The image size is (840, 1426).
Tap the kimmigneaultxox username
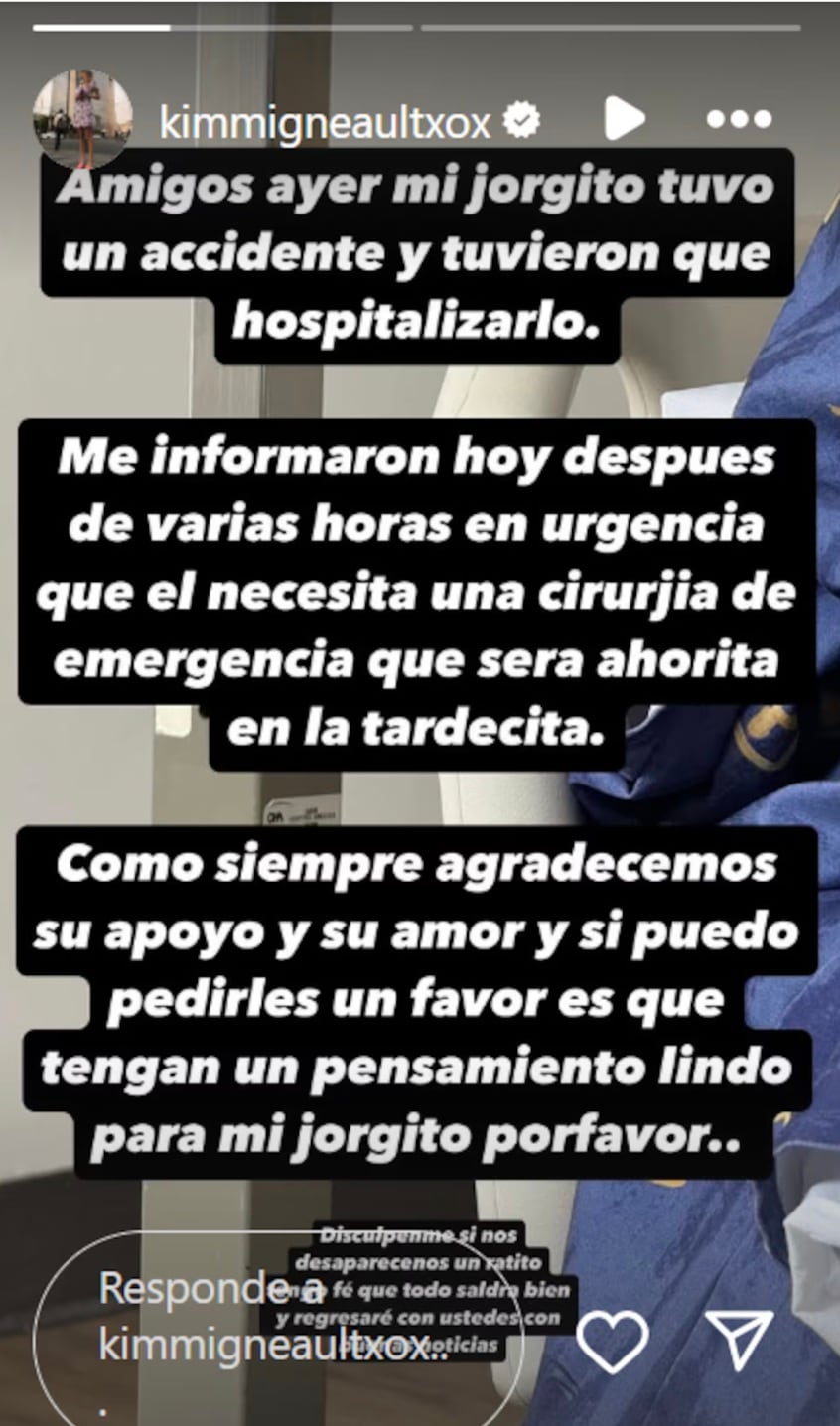click(x=326, y=122)
